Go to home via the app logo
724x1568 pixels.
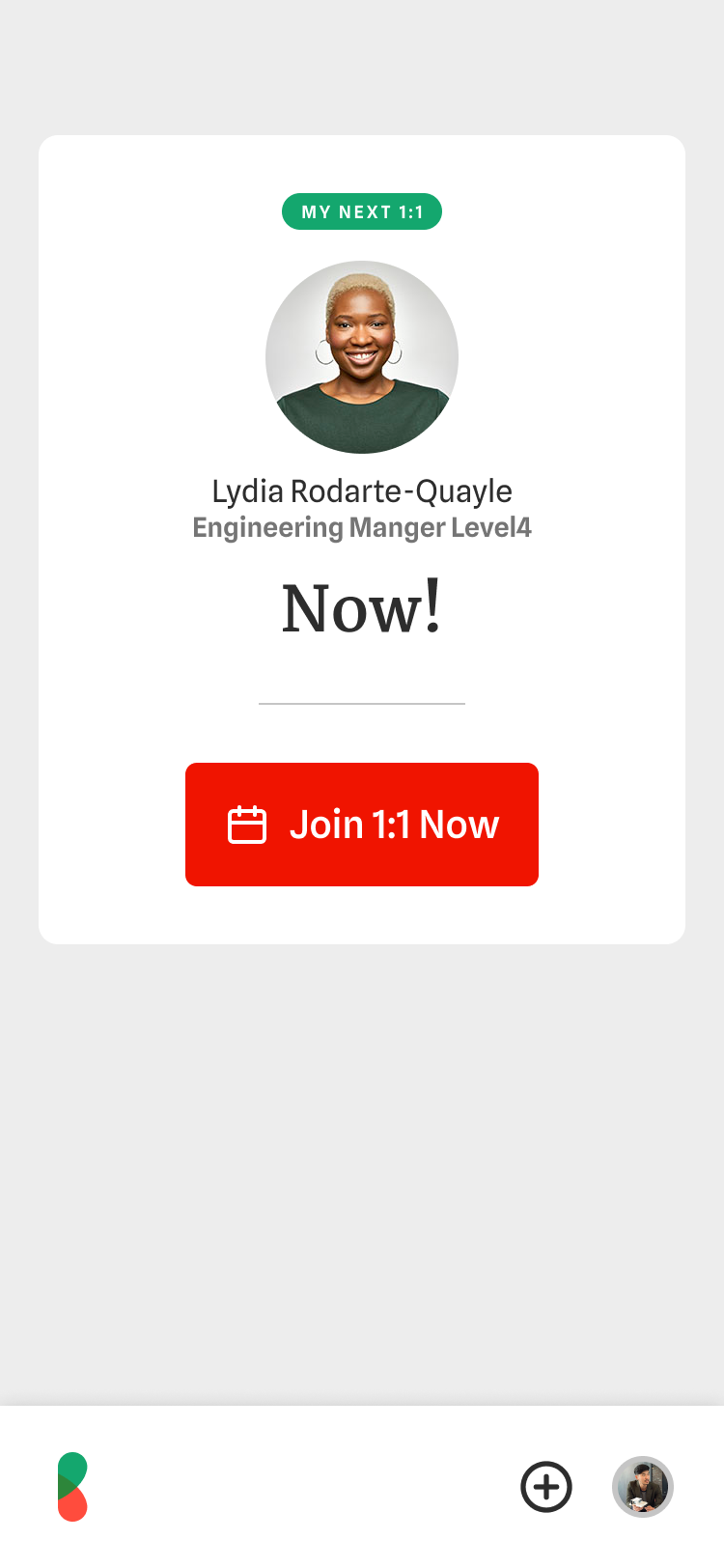click(x=72, y=1487)
